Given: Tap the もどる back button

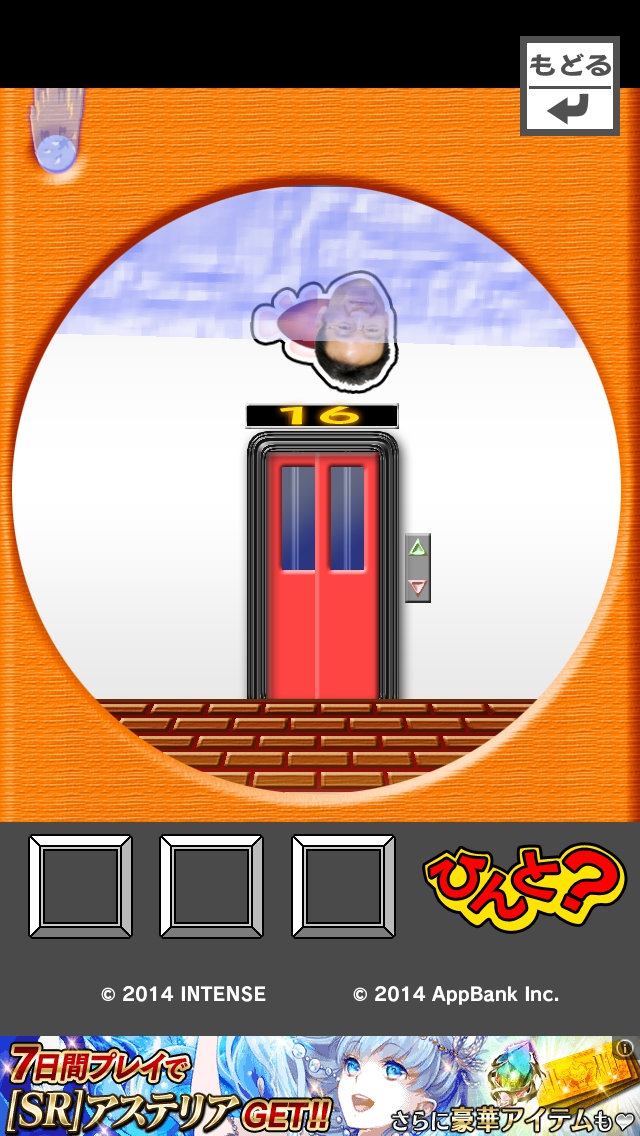Looking at the screenshot, I should coord(569,86).
